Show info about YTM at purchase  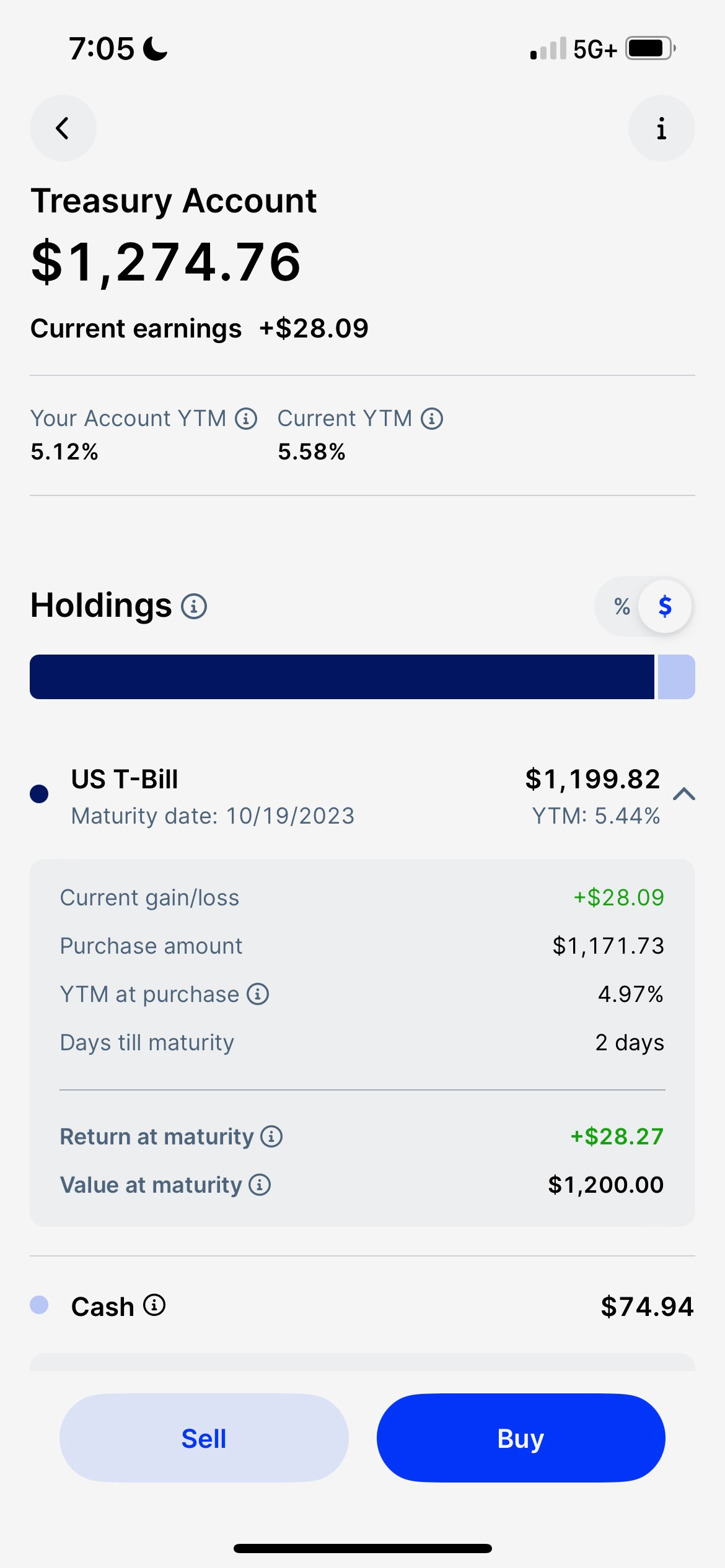258,994
